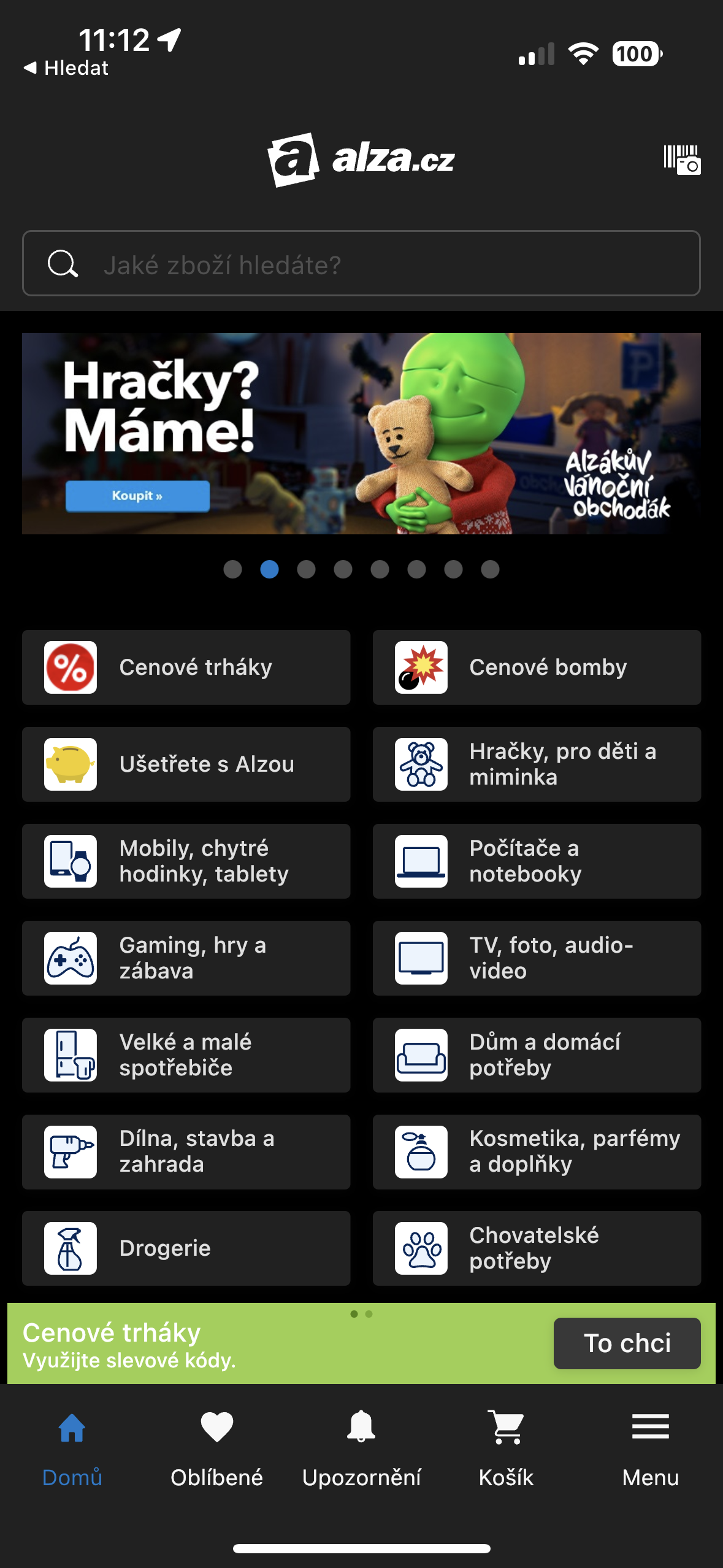The width and height of the screenshot is (723, 1568).
Task: Open Mobily, chytré hodinky, tablety
Action: point(186,861)
